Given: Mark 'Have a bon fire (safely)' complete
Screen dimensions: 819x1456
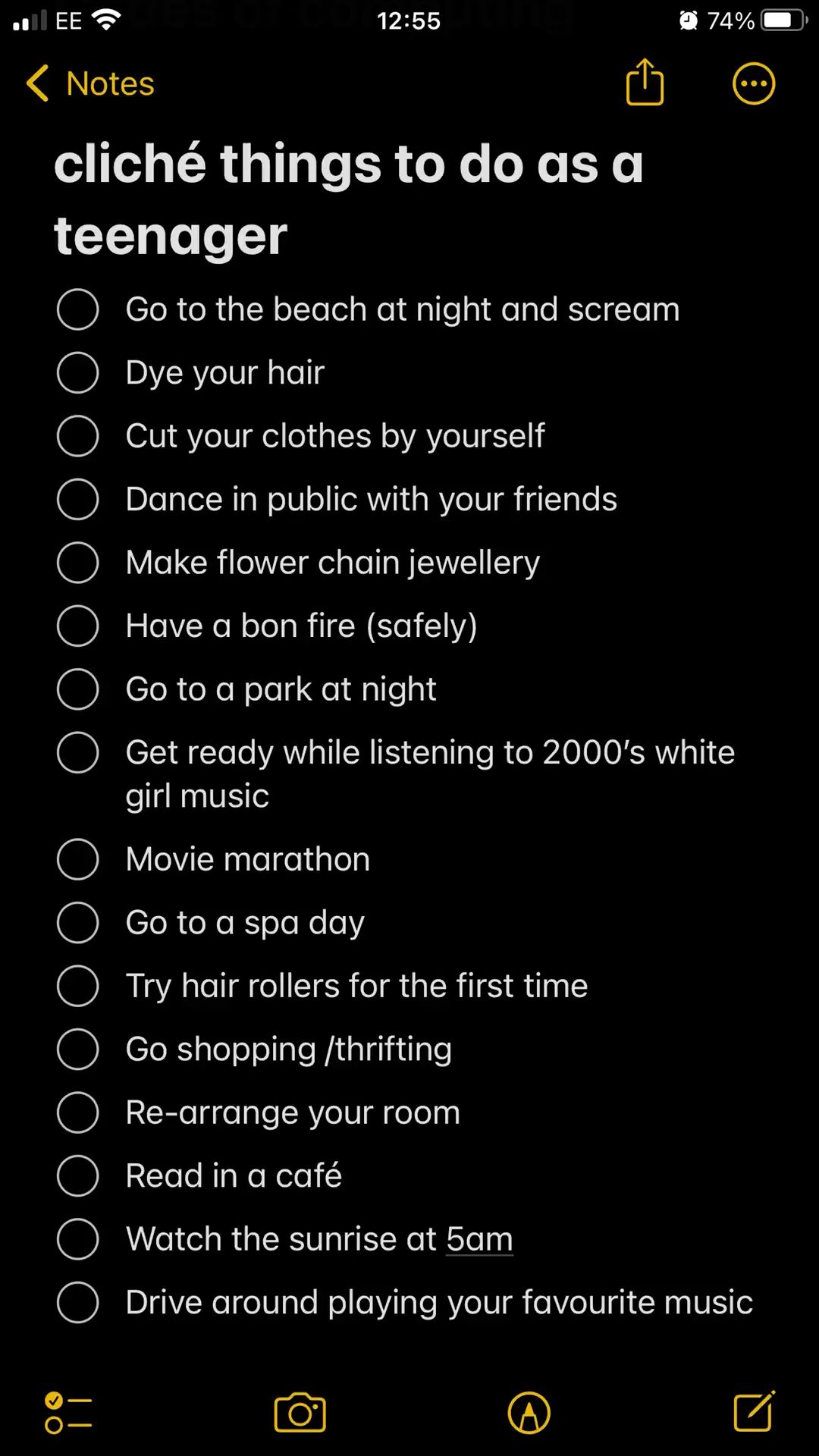Looking at the screenshot, I should click(78, 626).
